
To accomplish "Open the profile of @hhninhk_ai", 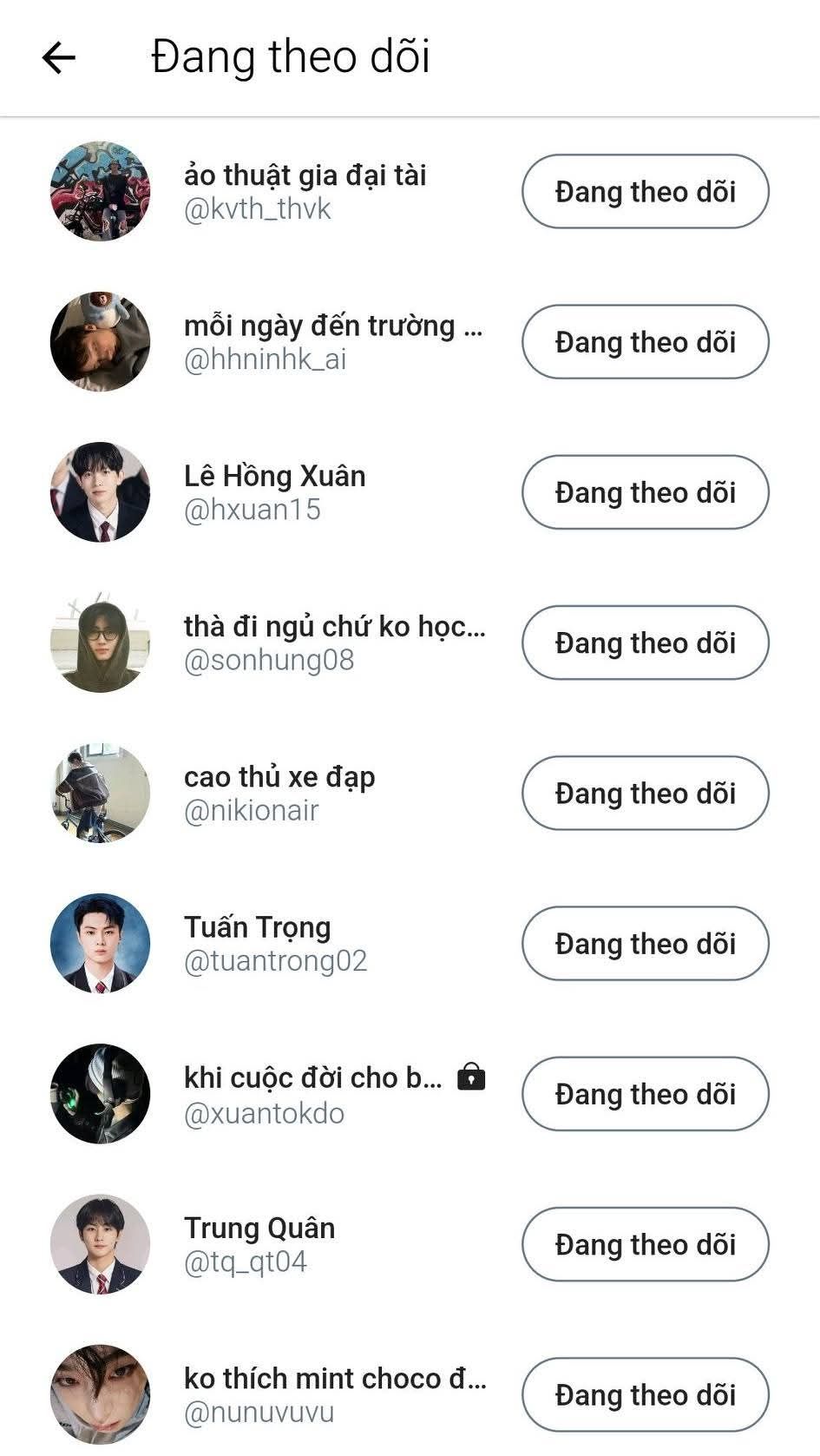I will coord(332,341).
